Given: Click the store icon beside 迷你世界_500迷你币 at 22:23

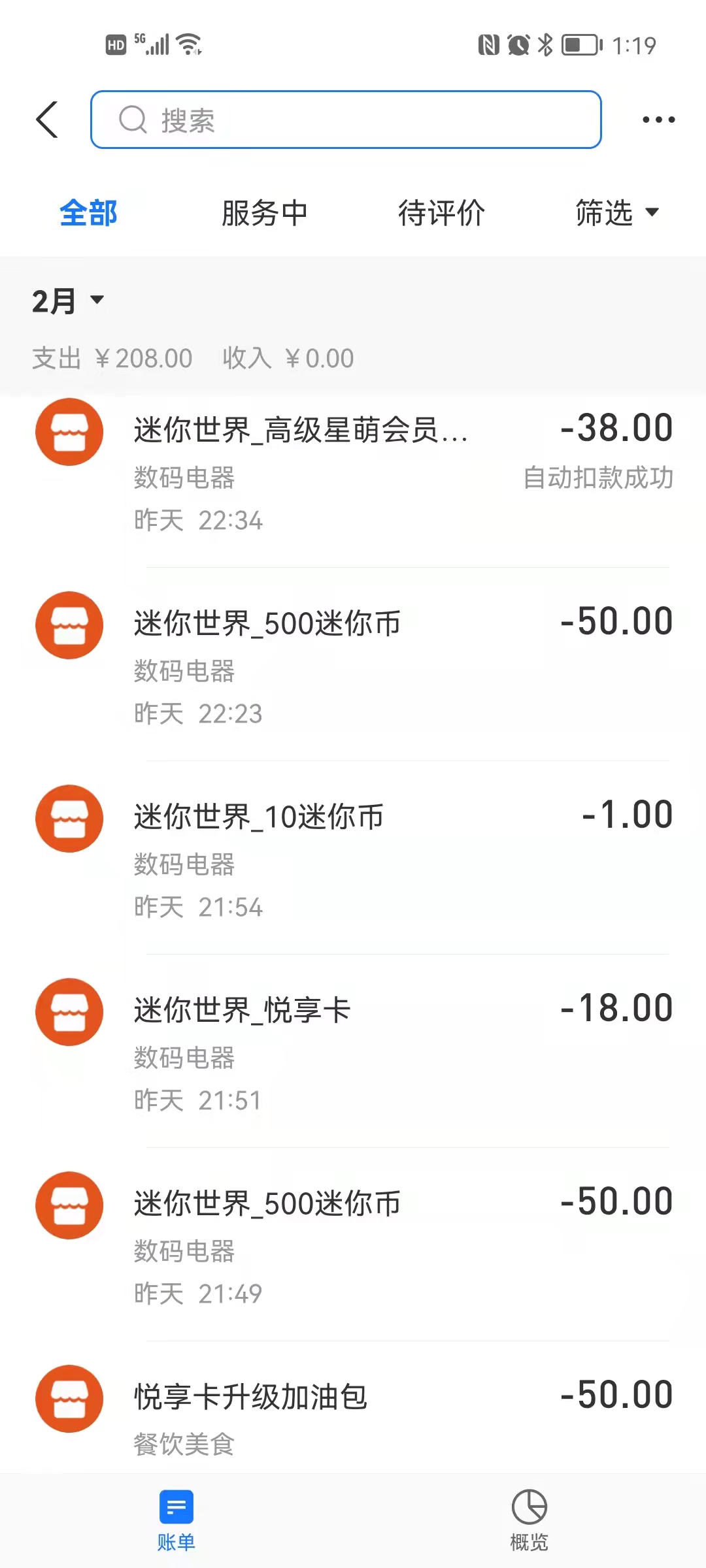Looking at the screenshot, I should pyautogui.click(x=69, y=625).
